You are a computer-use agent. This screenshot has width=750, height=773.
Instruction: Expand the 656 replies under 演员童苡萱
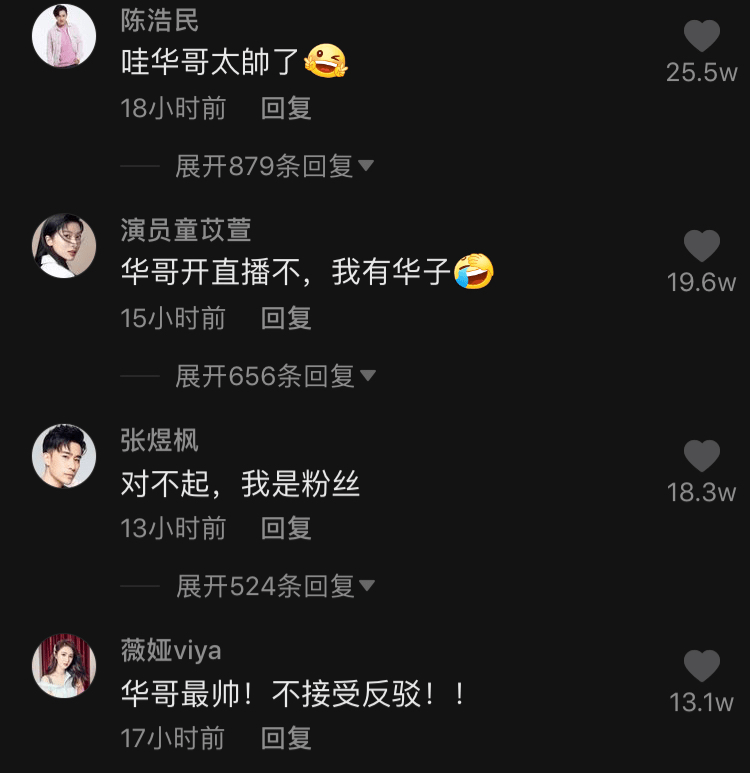[x=274, y=376]
